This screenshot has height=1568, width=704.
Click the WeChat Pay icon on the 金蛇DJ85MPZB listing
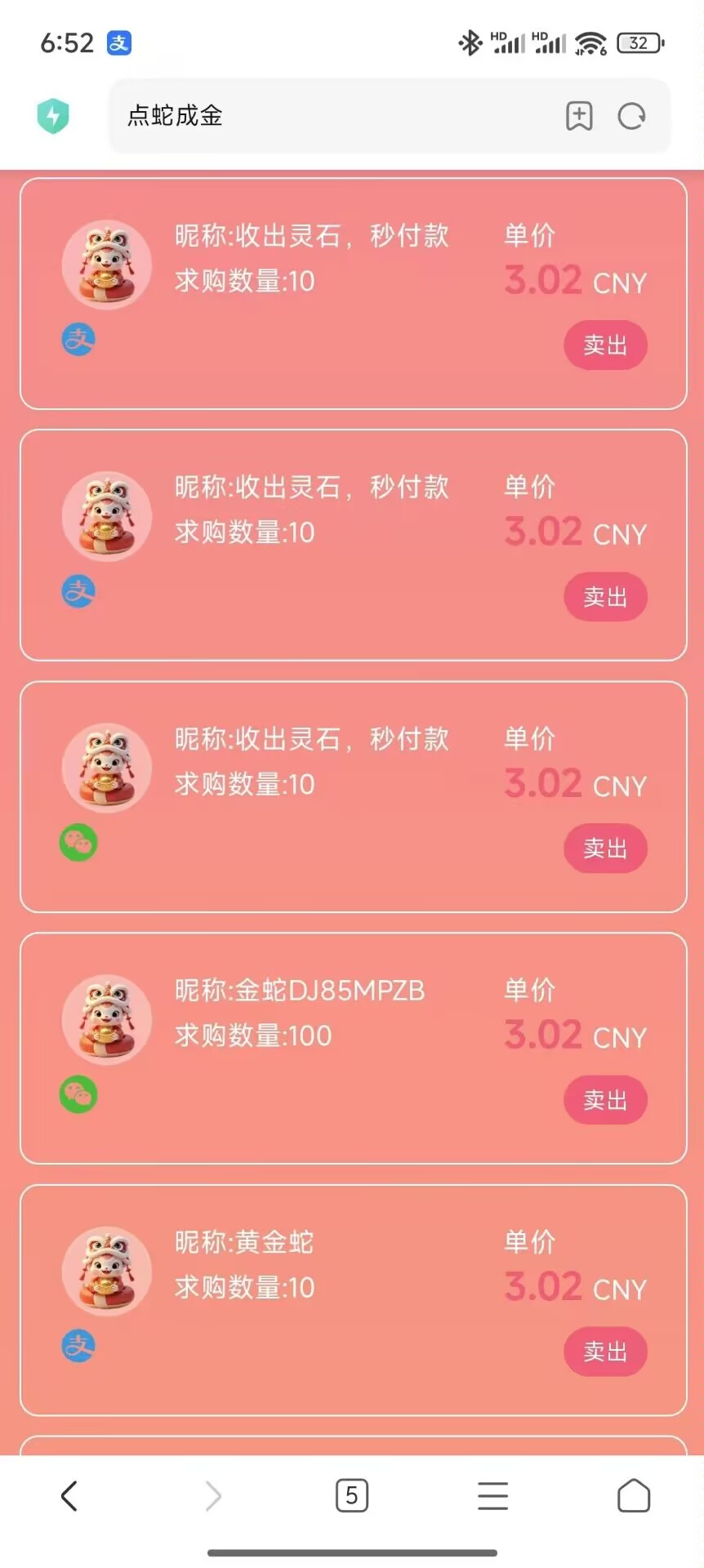(78, 1094)
